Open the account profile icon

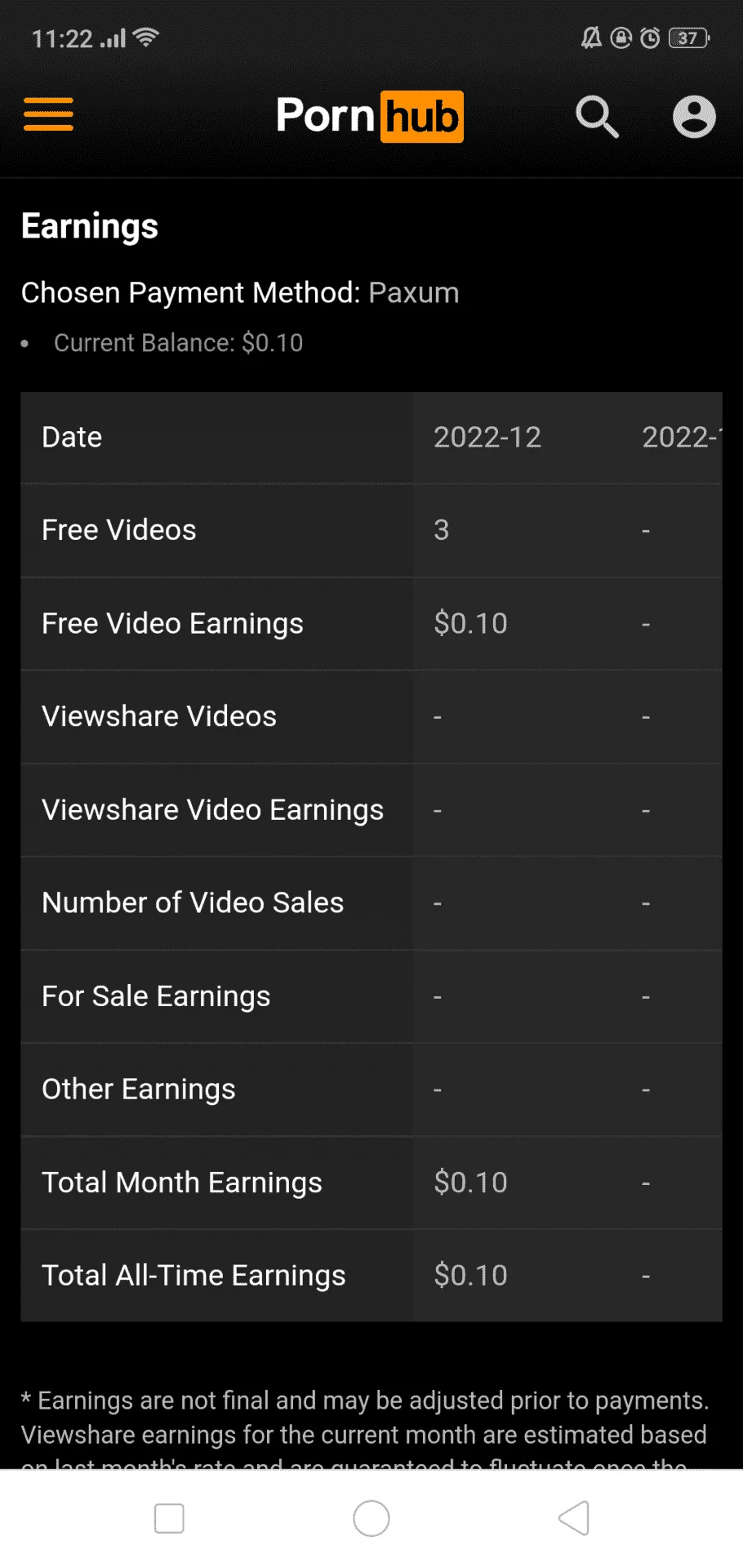click(x=694, y=117)
